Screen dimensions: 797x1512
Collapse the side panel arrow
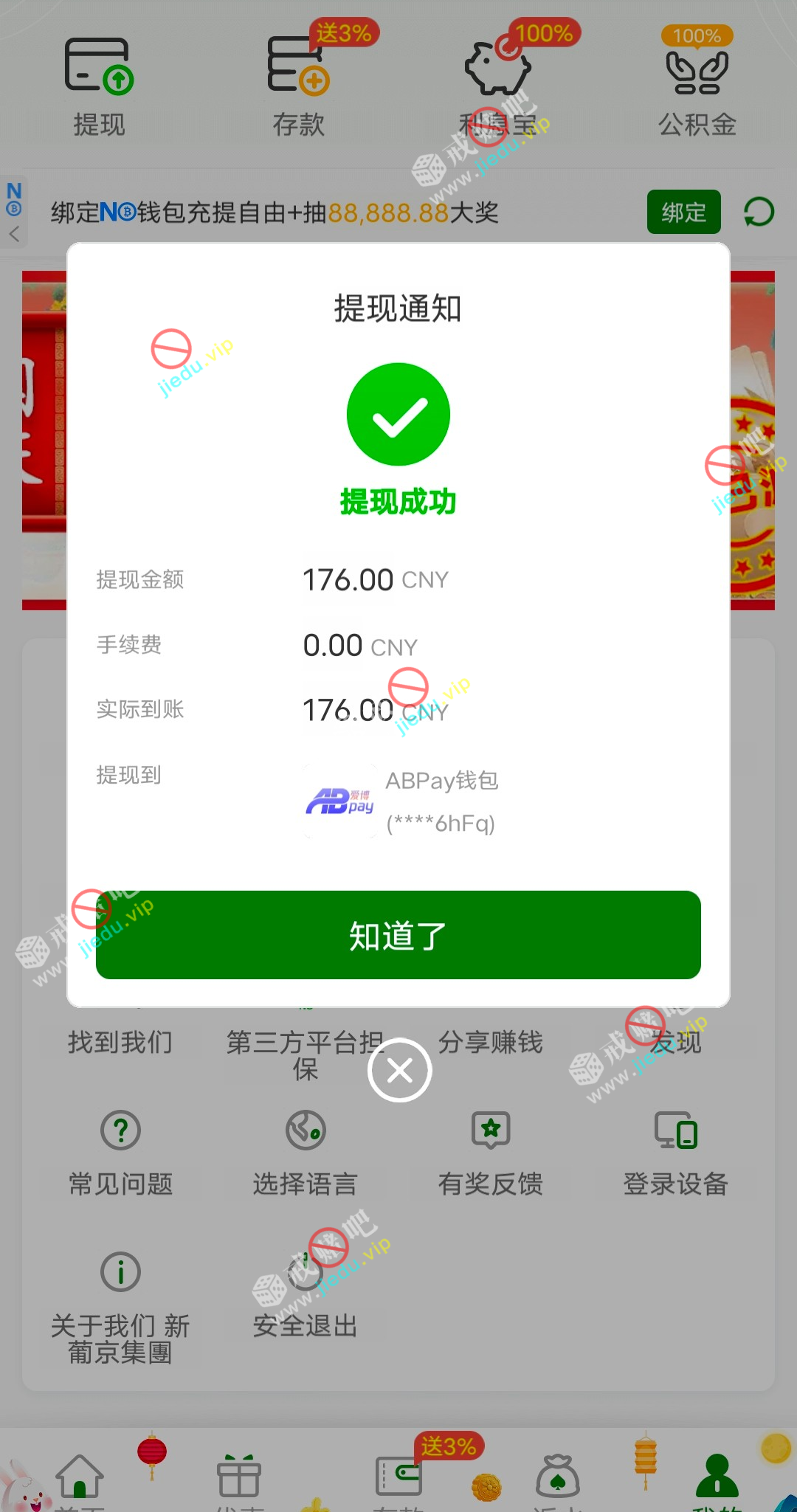click(x=14, y=235)
